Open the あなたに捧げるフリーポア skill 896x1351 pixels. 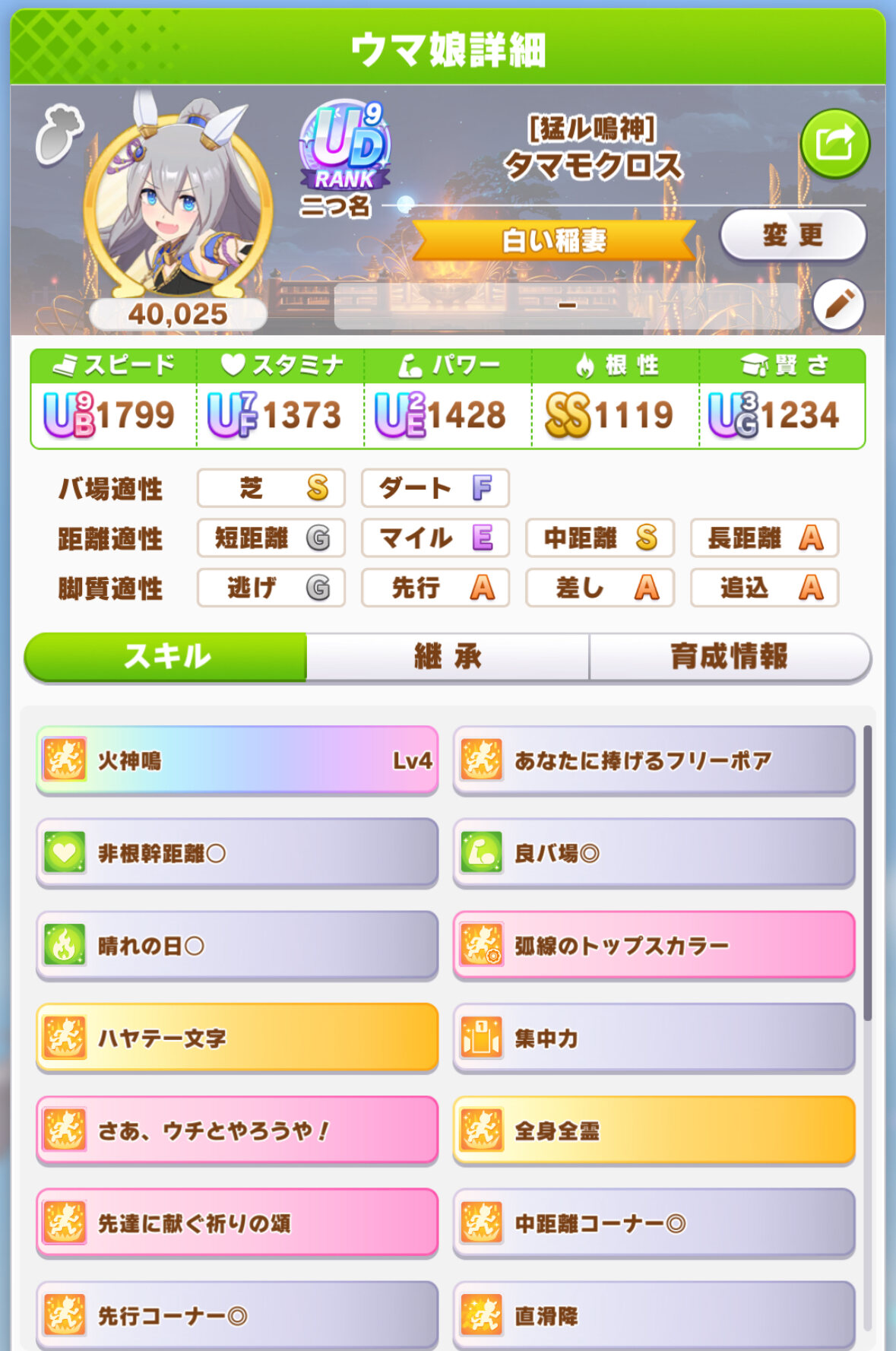click(x=654, y=760)
